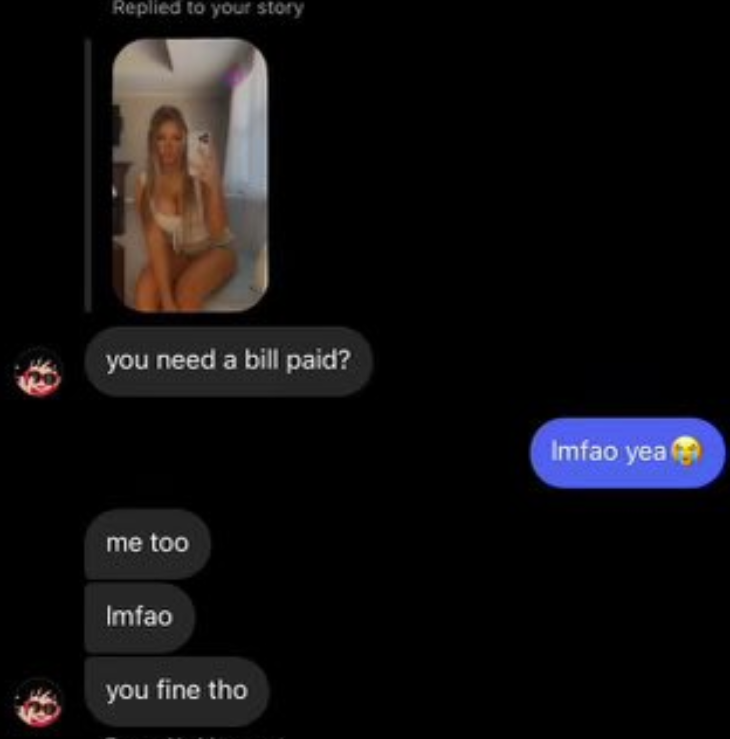Open sender's avatar beside "you fine tho"
The width and height of the screenshot is (730, 739).
click(38, 701)
